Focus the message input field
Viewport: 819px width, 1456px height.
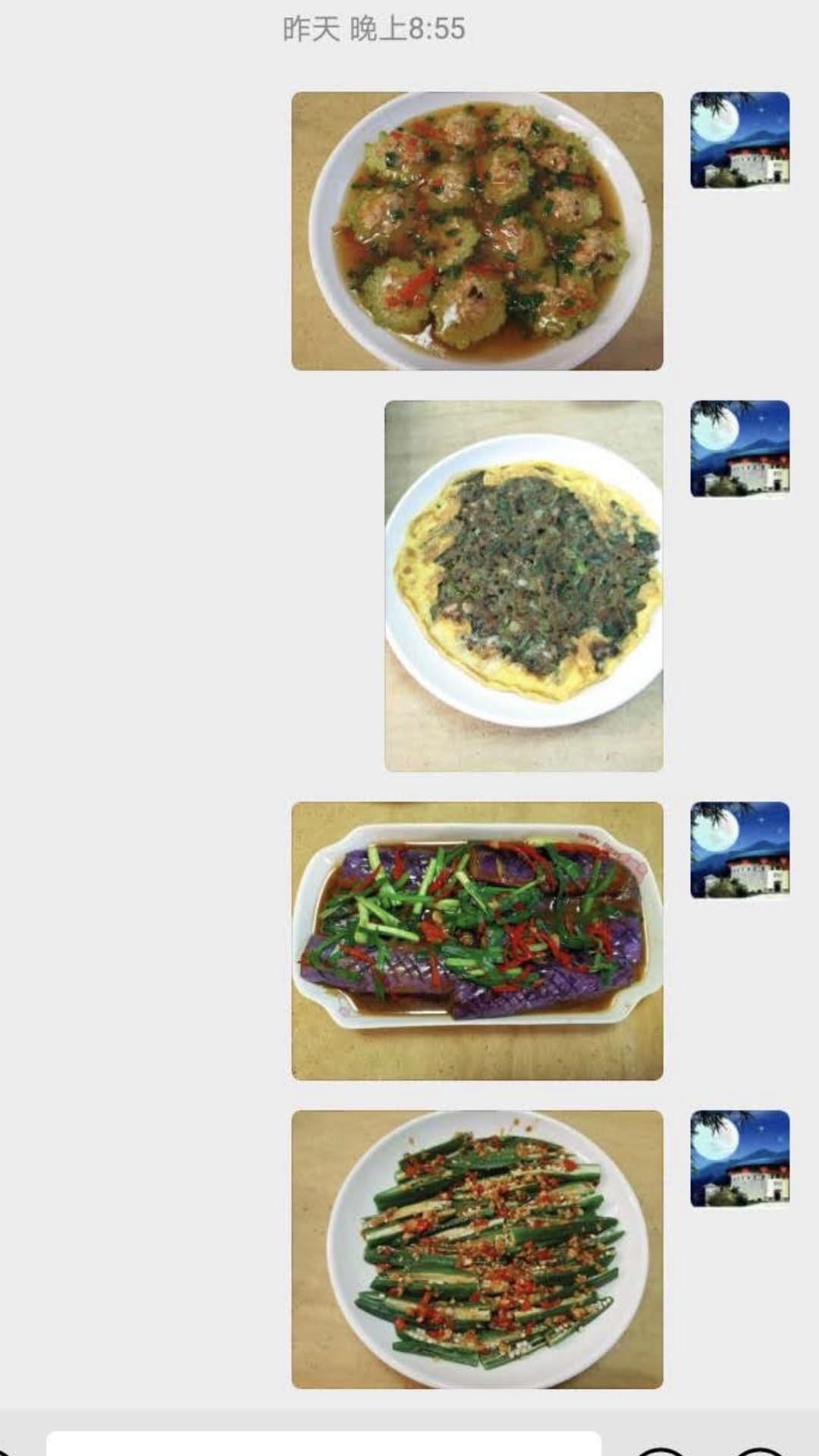tap(324, 1444)
